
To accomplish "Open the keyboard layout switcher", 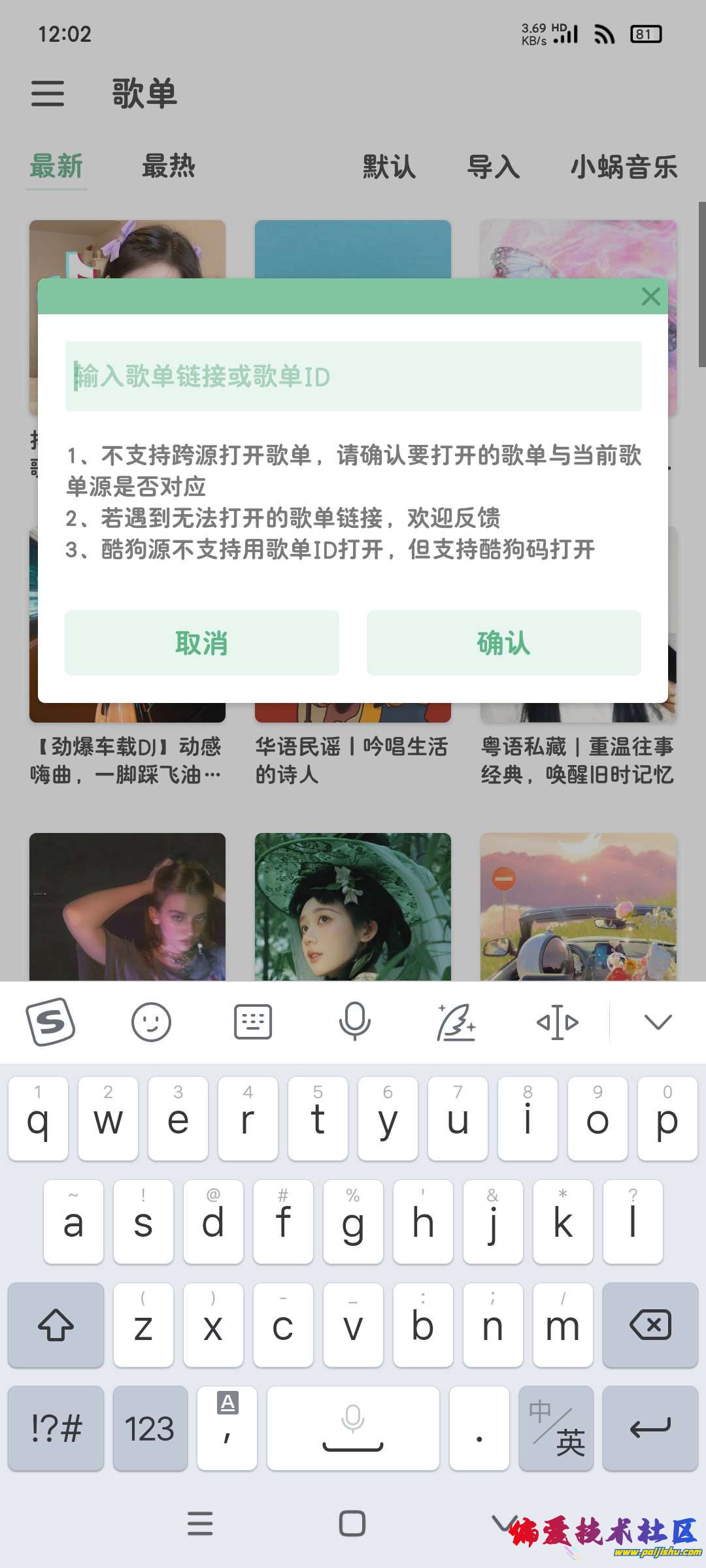I will pos(253,1022).
